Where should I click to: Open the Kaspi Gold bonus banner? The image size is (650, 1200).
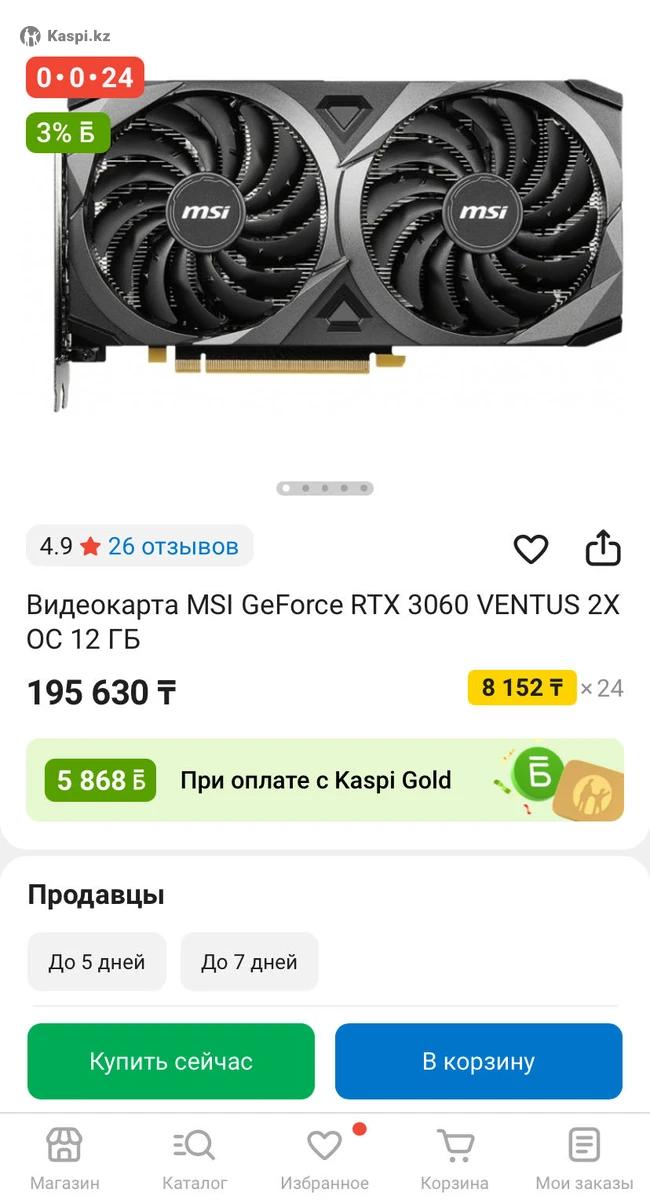(x=324, y=780)
